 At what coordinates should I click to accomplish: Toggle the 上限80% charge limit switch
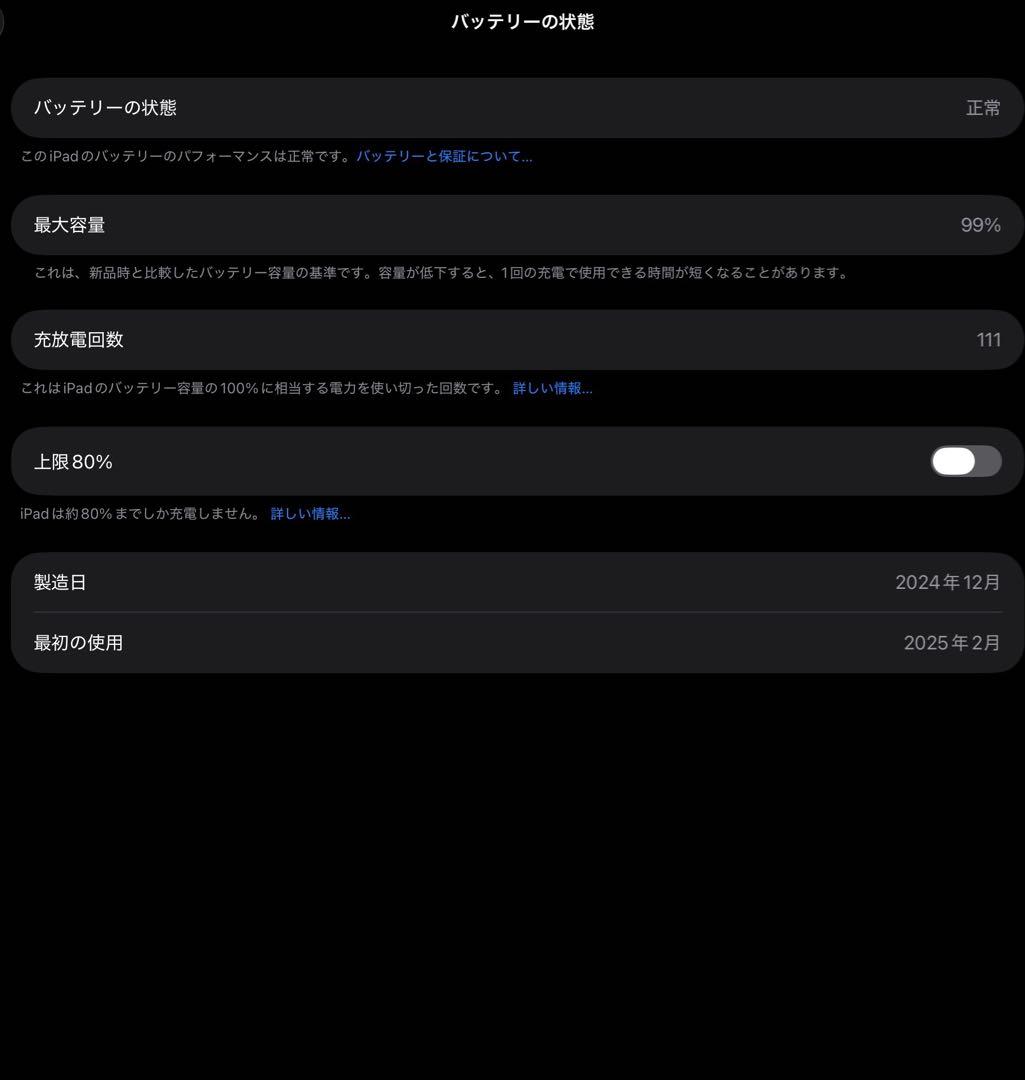pos(965,461)
